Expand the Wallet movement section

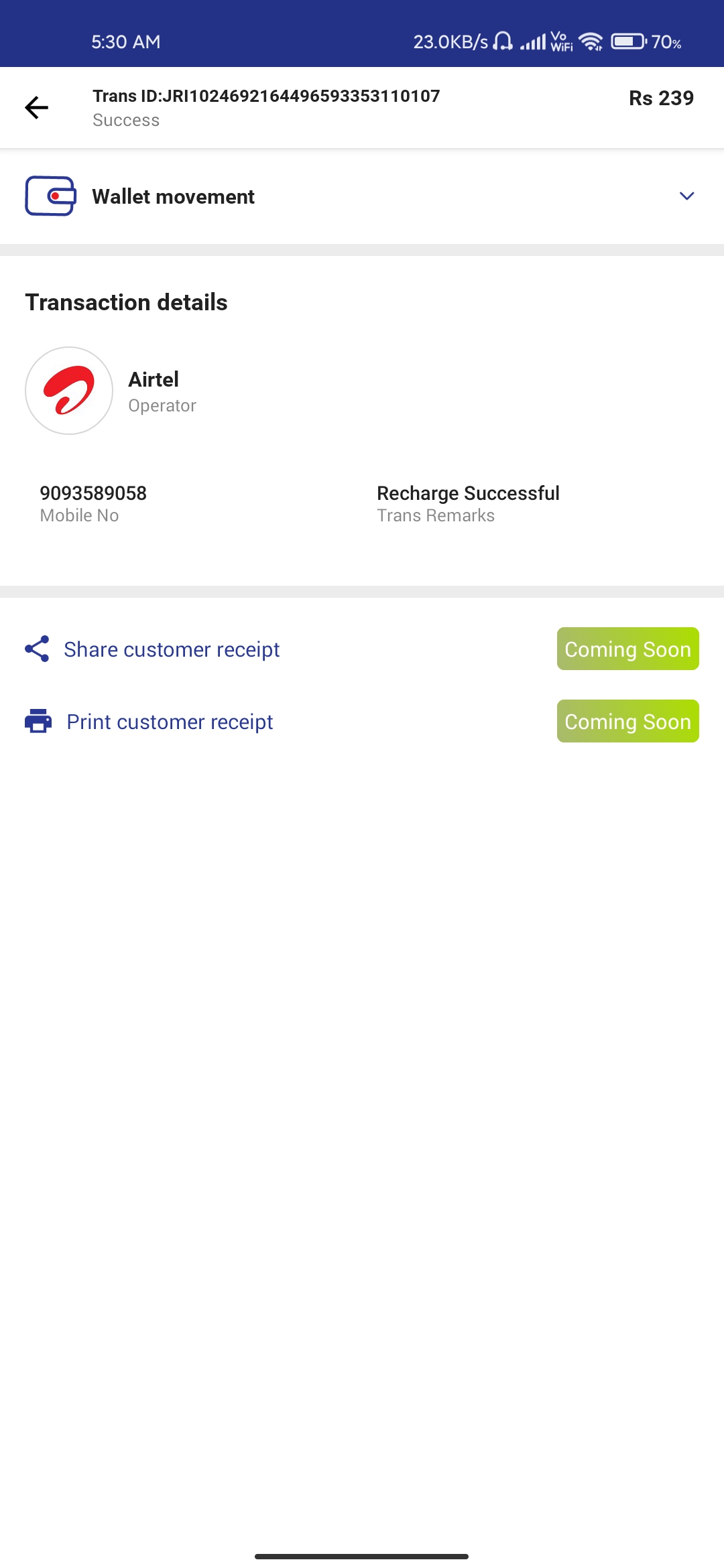pyautogui.click(x=362, y=196)
